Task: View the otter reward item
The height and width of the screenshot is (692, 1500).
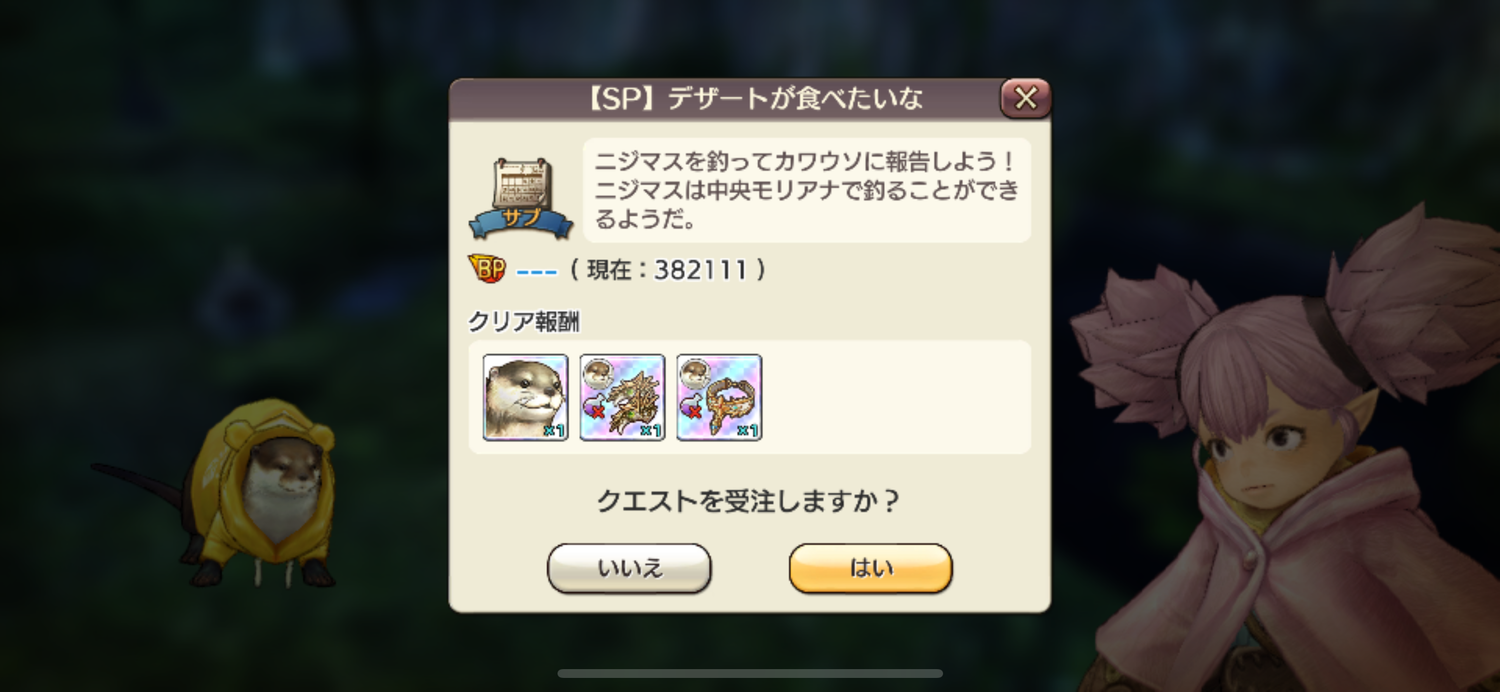Action: [x=525, y=397]
